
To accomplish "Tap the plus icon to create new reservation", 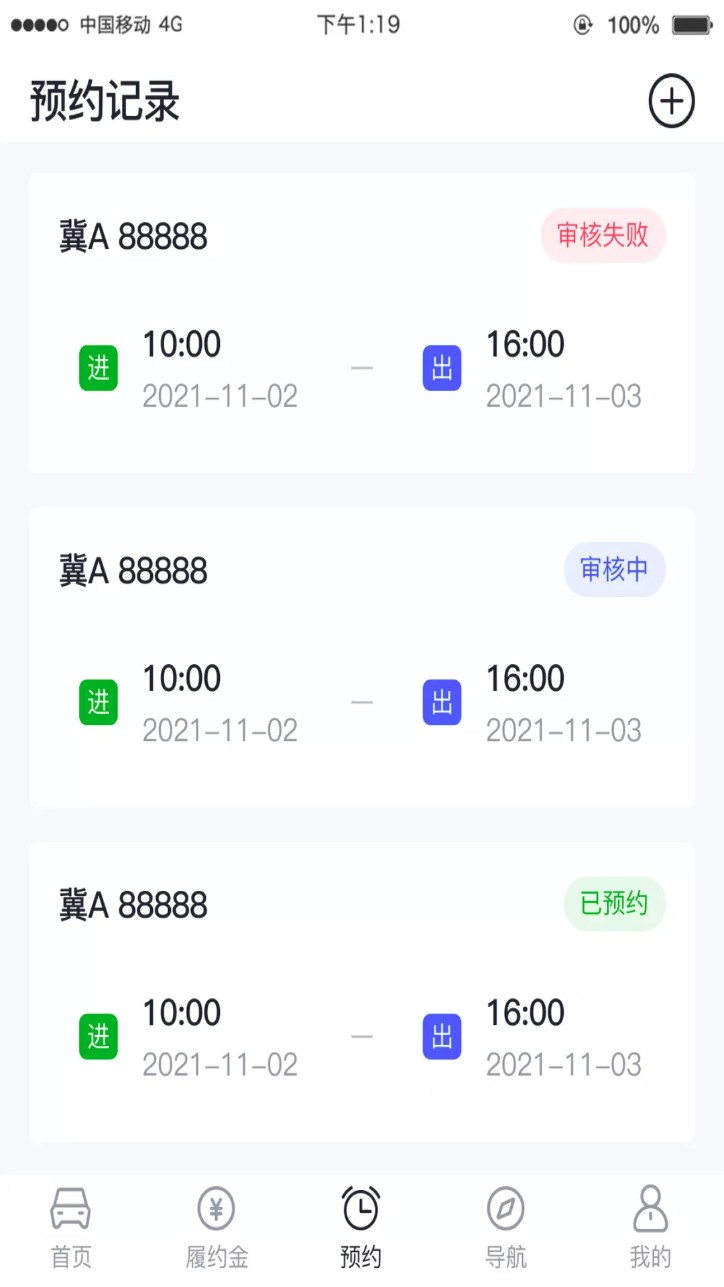I will click(672, 100).
